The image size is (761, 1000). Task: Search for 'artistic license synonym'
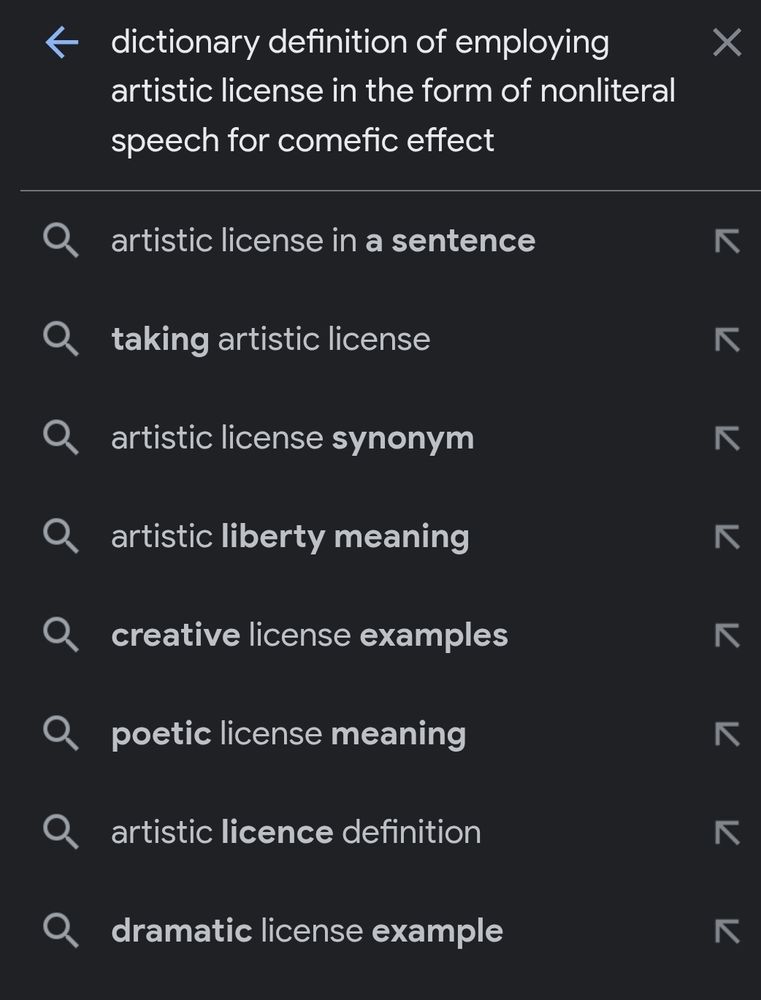tap(293, 437)
